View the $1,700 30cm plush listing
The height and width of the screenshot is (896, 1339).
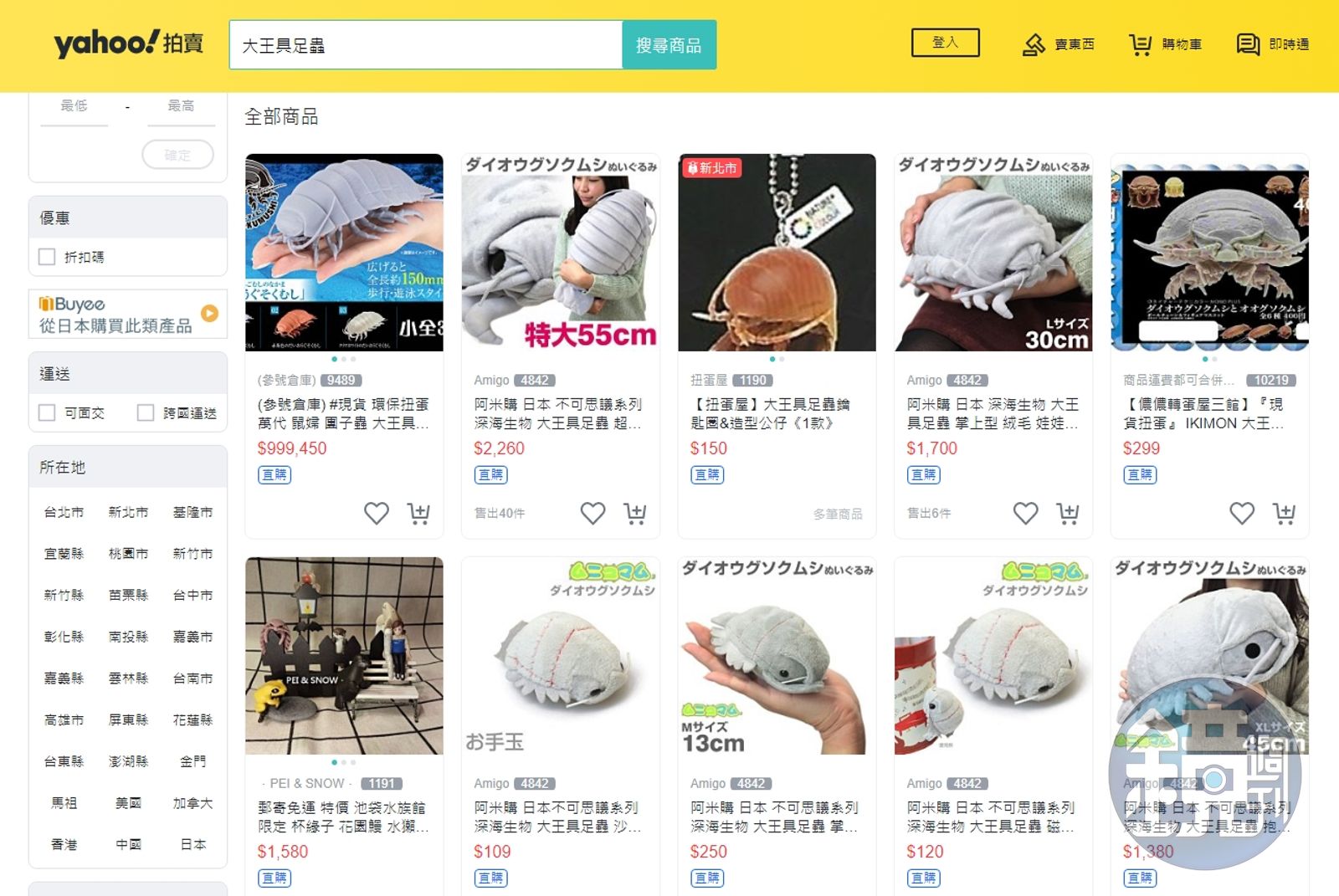(x=993, y=253)
